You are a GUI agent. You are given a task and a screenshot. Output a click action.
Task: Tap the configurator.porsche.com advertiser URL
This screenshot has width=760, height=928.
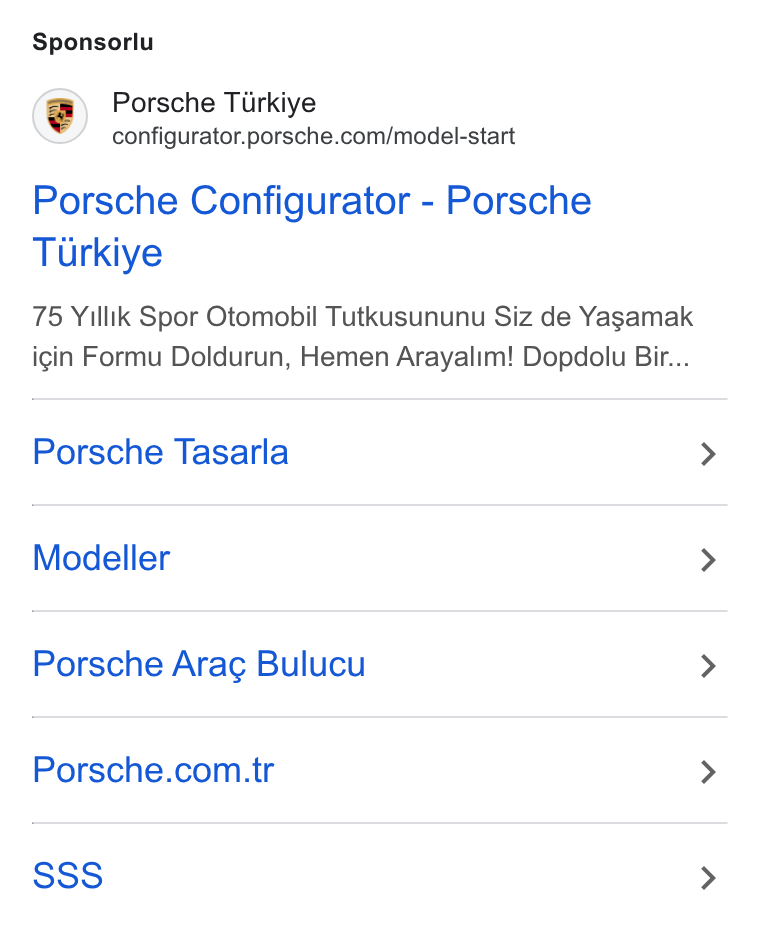(x=313, y=137)
